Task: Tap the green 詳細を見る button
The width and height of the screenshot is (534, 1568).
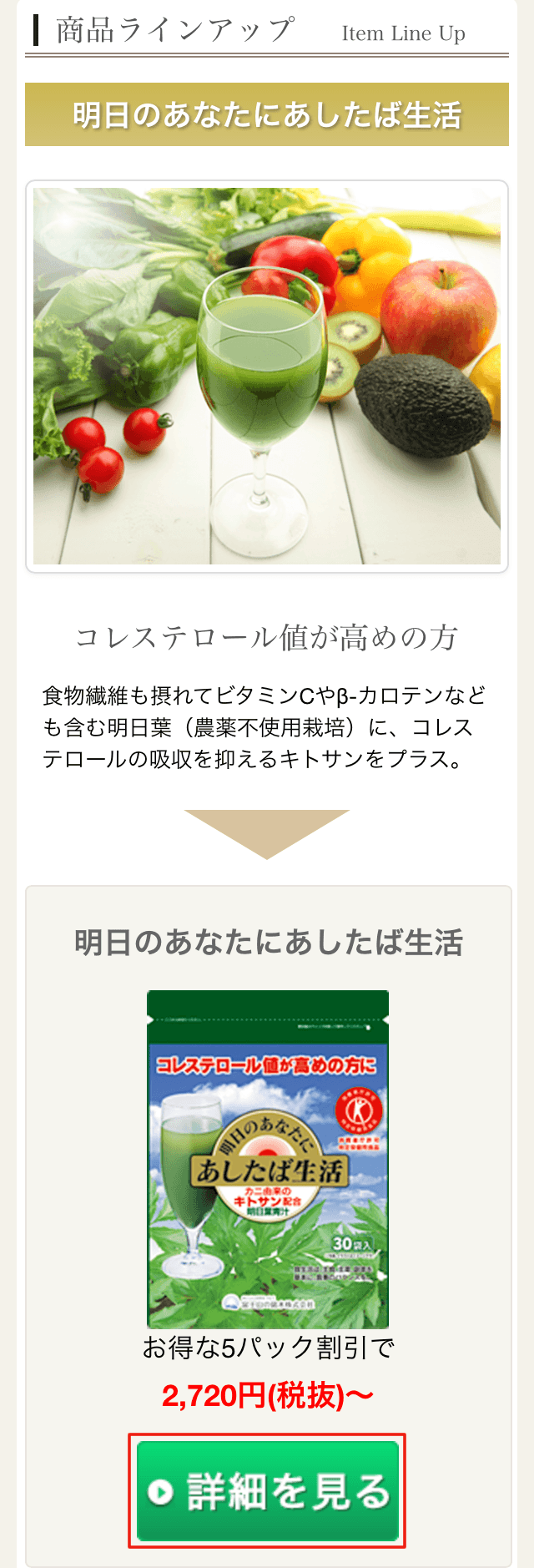Action: pos(267,1490)
